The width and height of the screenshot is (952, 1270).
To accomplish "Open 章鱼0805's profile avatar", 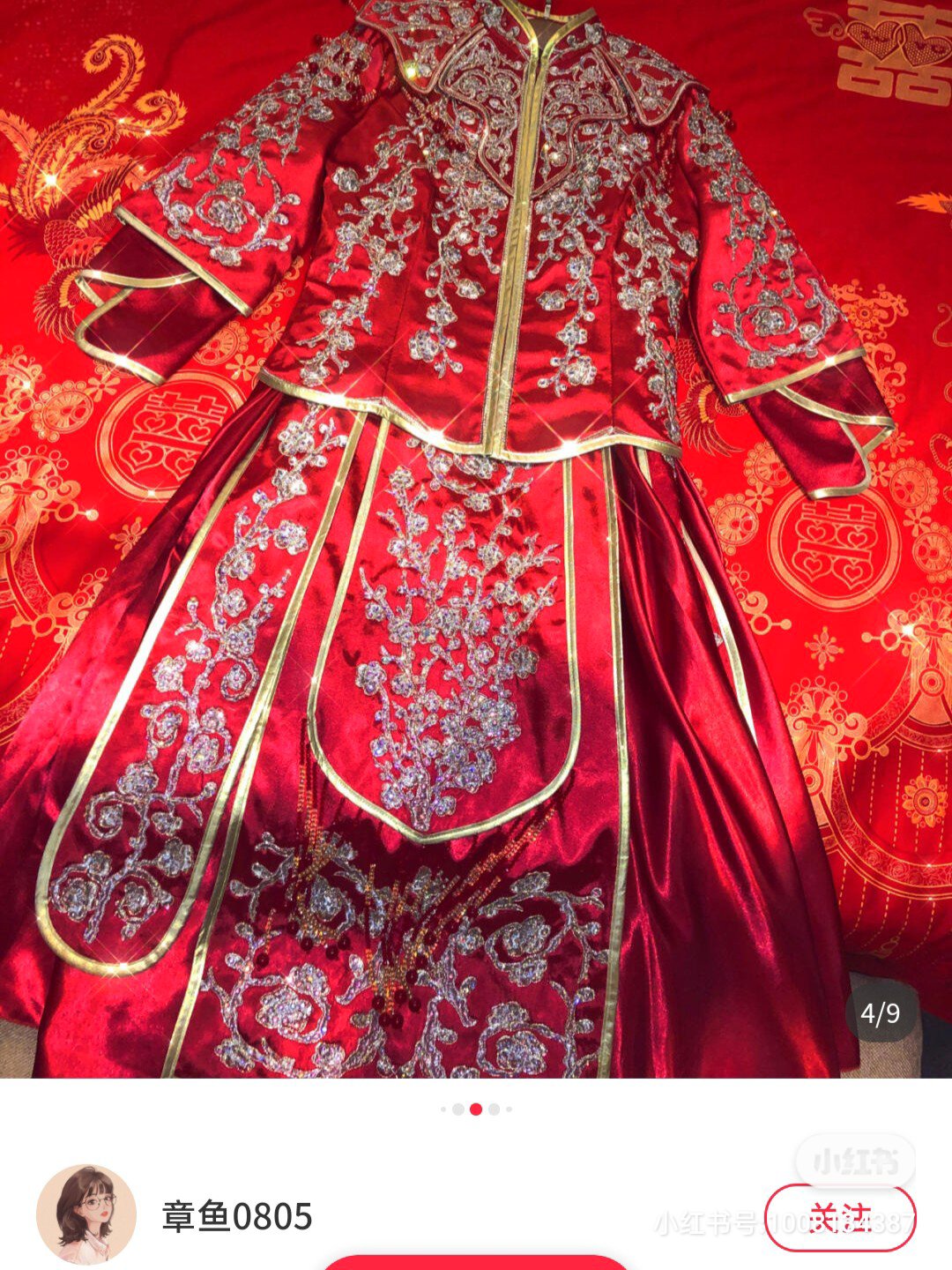I will tap(86, 1214).
